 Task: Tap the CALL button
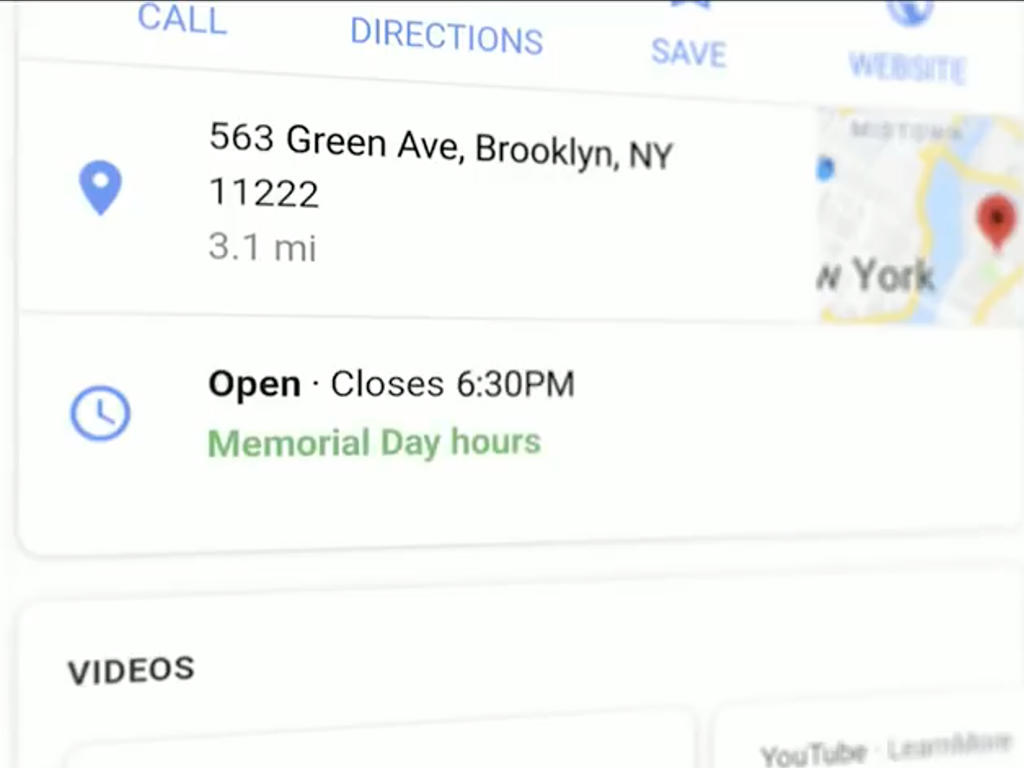(182, 18)
